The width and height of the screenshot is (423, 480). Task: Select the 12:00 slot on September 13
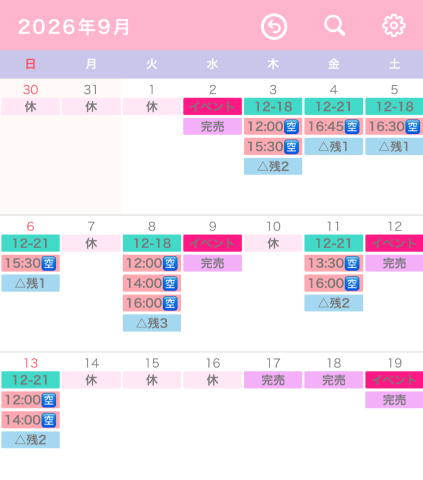[x=31, y=400]
